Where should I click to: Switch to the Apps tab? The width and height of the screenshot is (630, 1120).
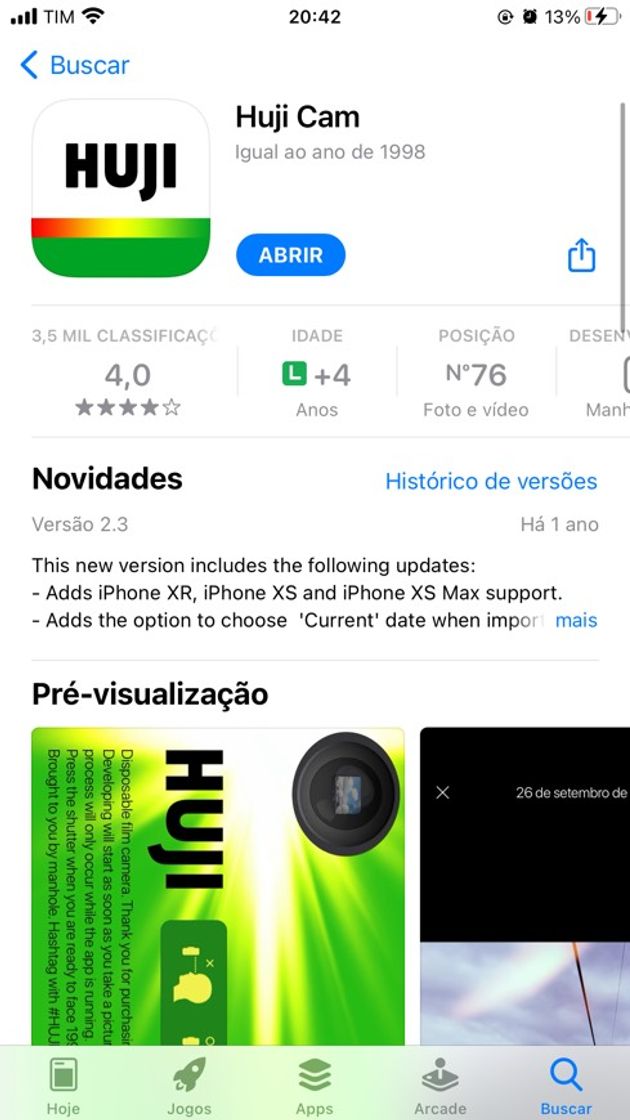[314, 1084]
